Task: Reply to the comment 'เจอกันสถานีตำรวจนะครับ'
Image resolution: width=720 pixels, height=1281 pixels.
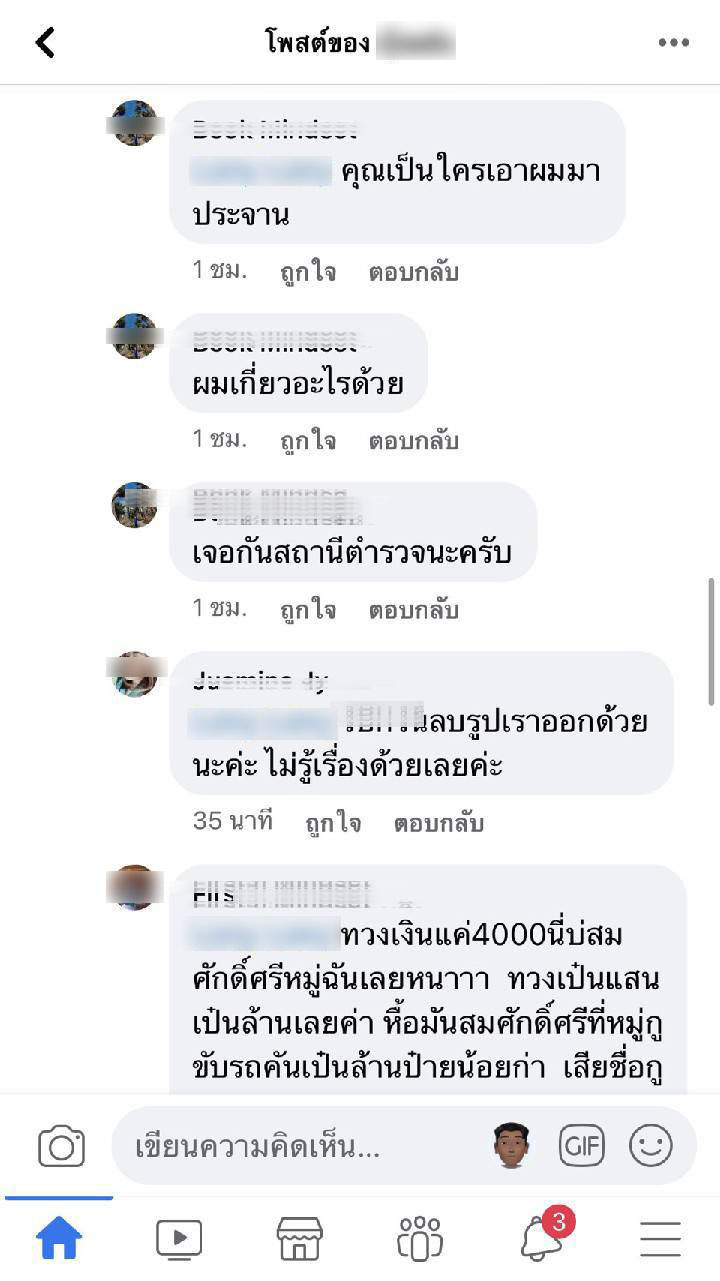Action: click(x=413, y=609)
